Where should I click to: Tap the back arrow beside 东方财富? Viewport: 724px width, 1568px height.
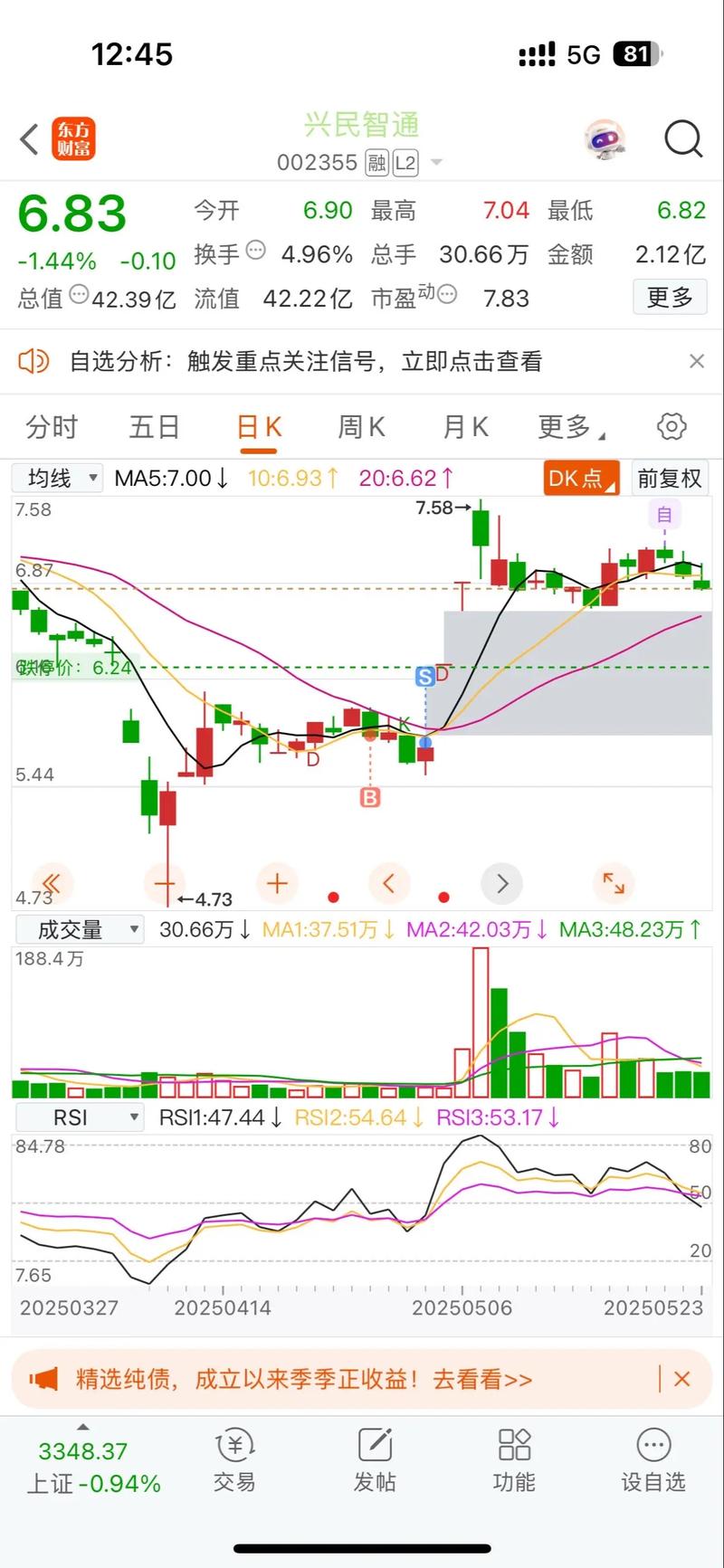click(x=25, y=139)
